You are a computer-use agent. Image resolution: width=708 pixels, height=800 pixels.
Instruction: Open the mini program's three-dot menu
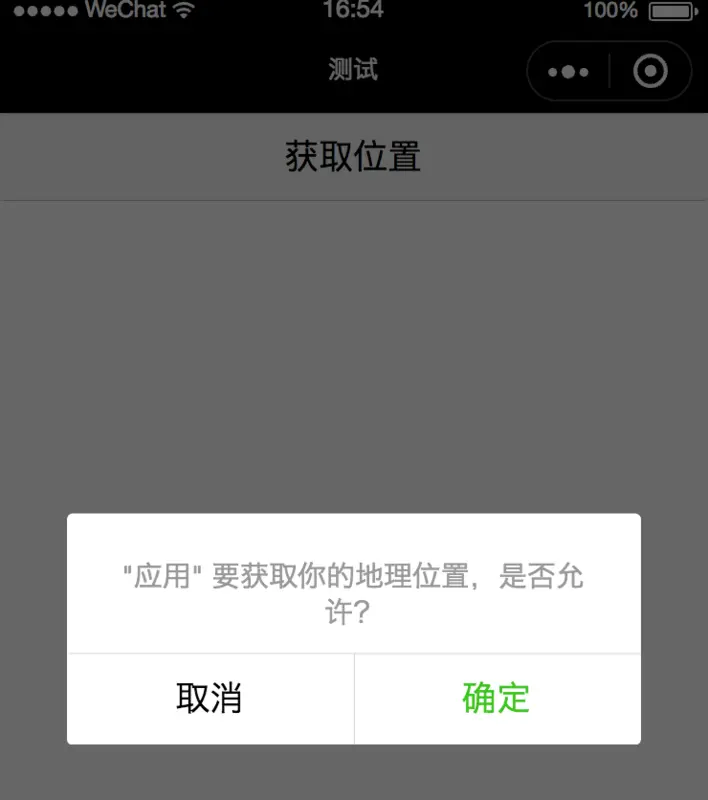(568, 72)
